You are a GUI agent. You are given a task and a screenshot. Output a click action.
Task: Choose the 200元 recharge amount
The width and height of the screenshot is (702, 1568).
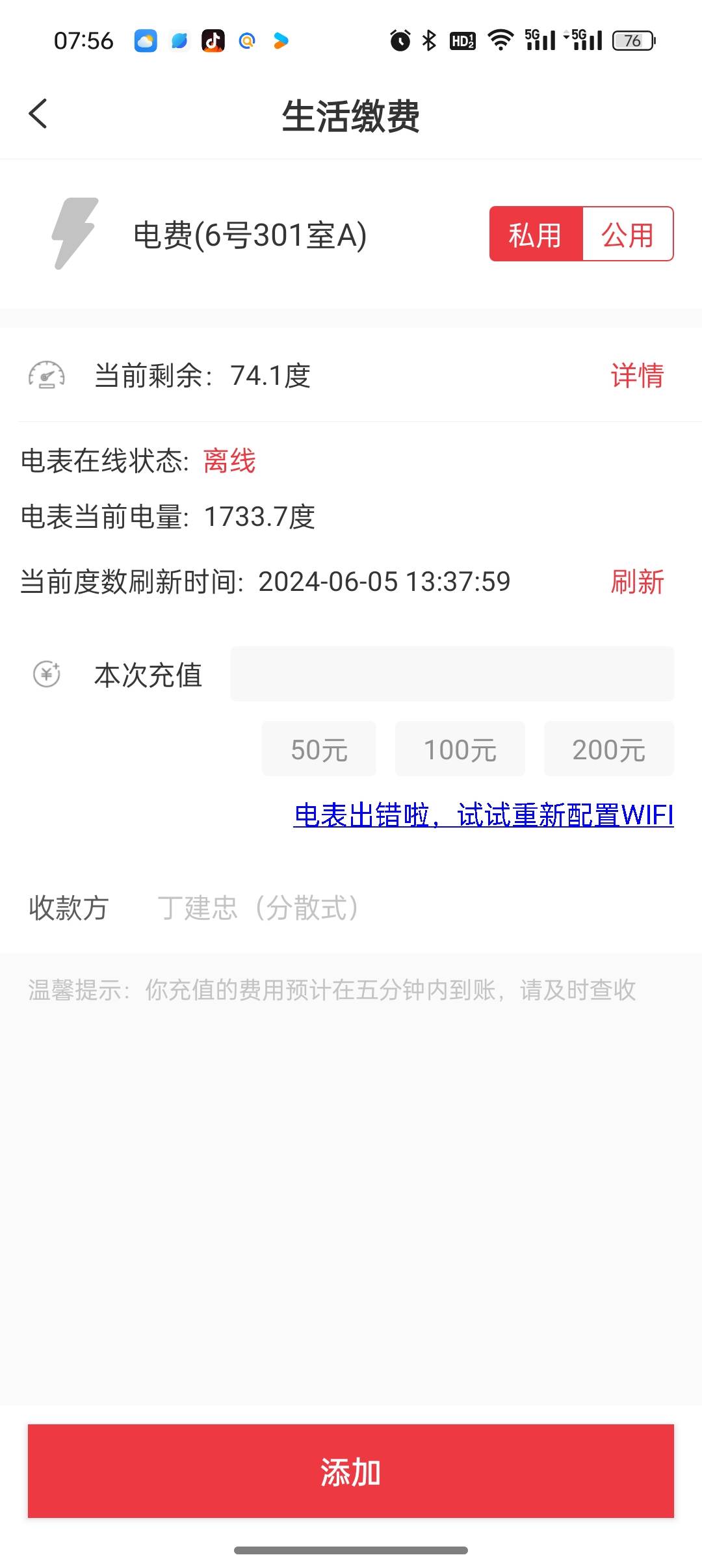(608, 749)
